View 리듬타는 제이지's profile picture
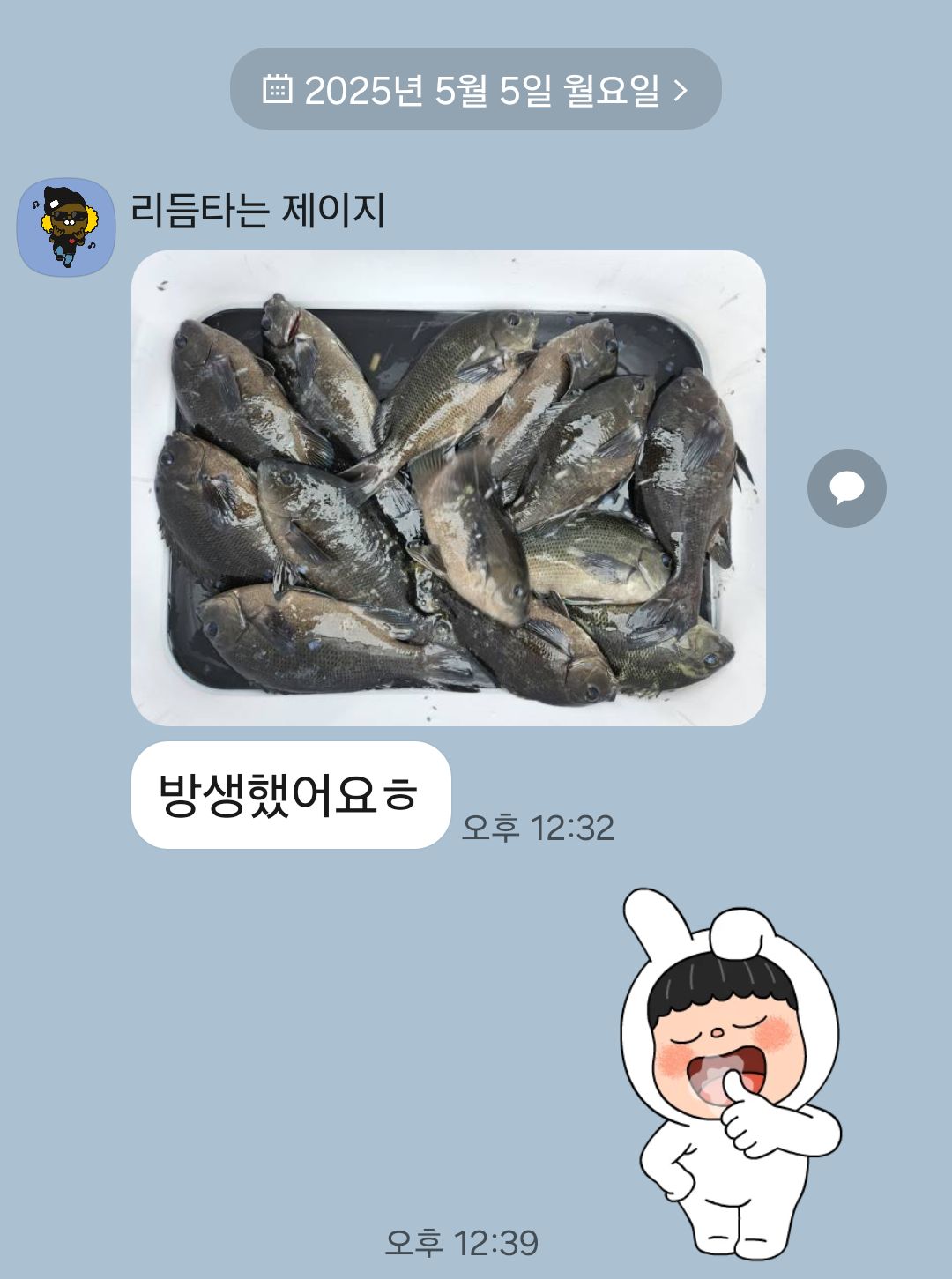 click(x=67, y=227)
